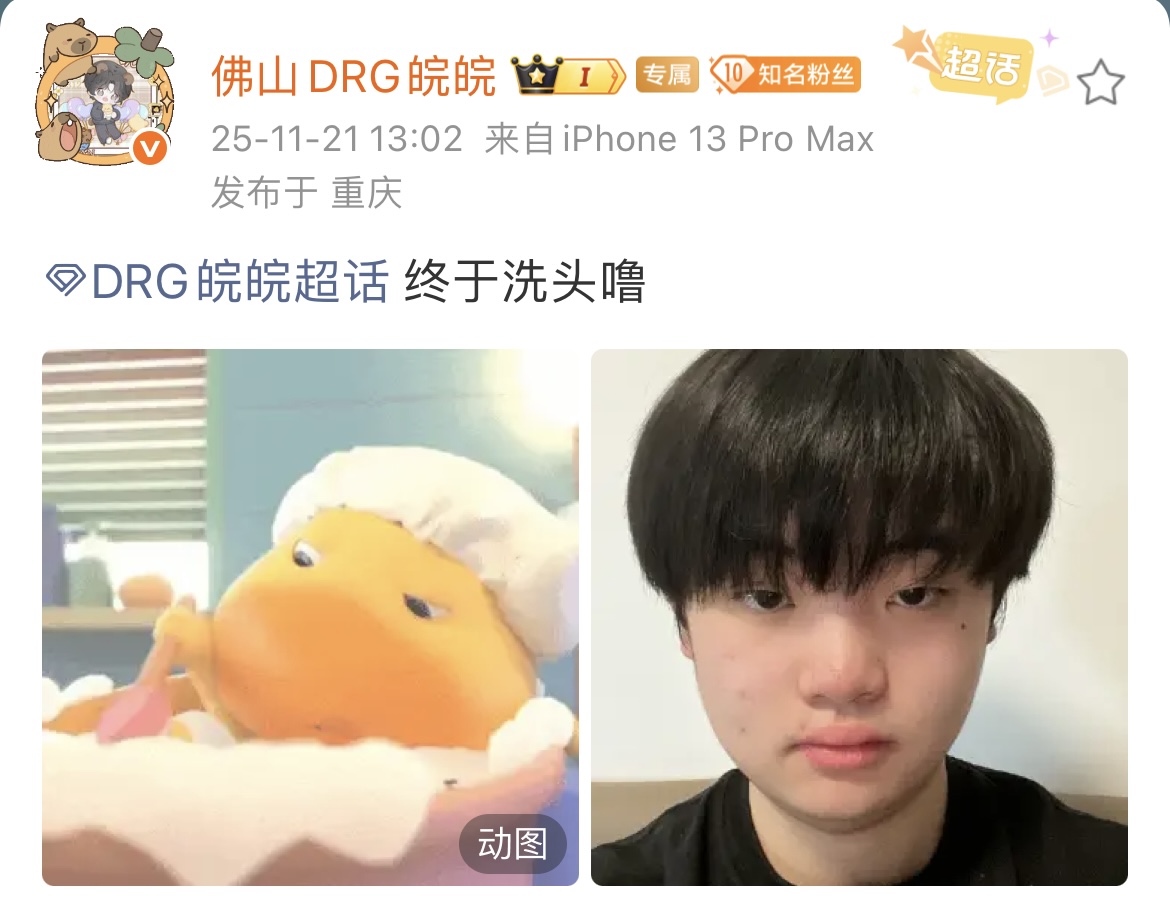Open 佛山DRG皖皖 username profile
Screen dimensions: 1170x907
(354, 76)
